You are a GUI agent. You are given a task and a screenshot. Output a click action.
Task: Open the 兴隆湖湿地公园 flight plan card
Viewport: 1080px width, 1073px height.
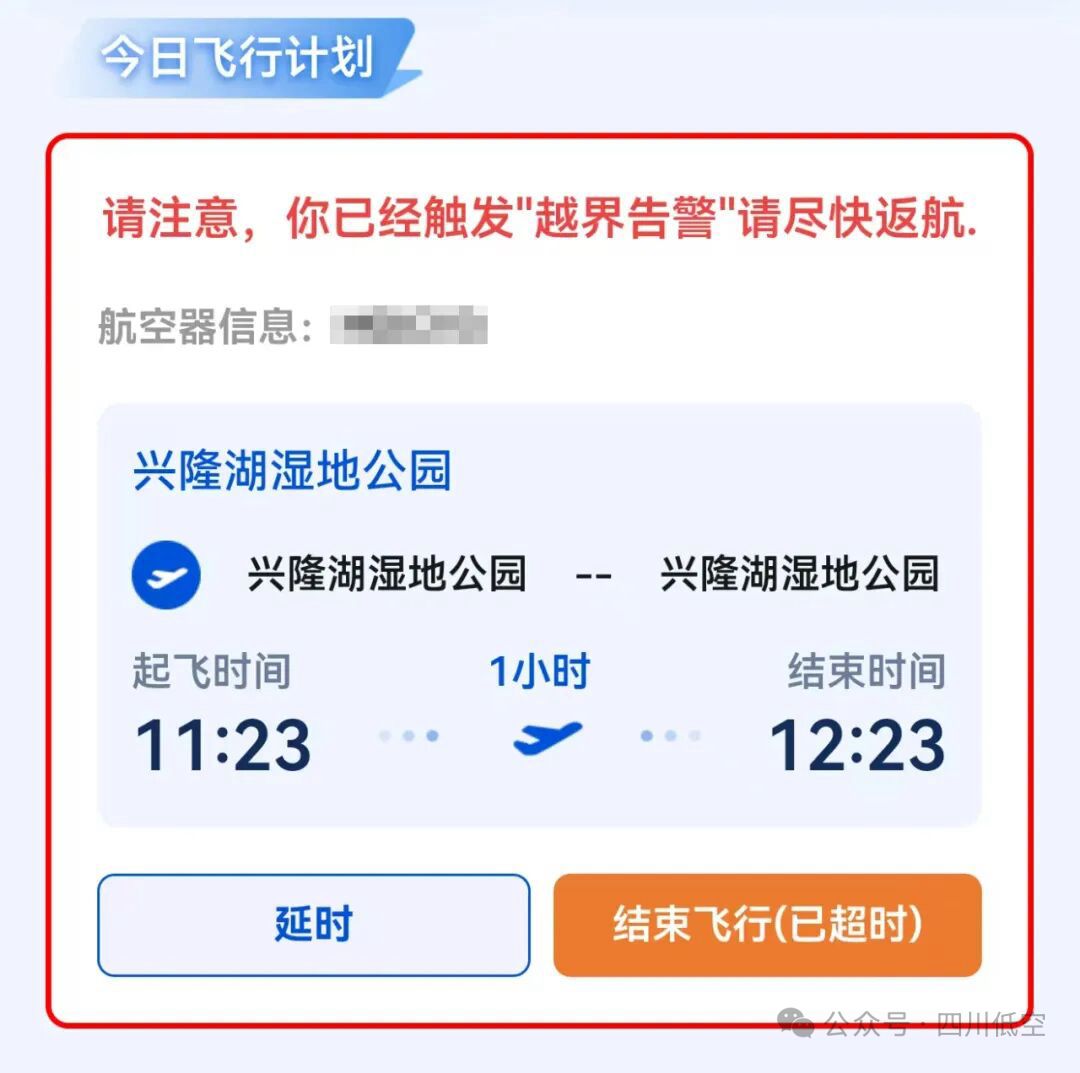292,470
